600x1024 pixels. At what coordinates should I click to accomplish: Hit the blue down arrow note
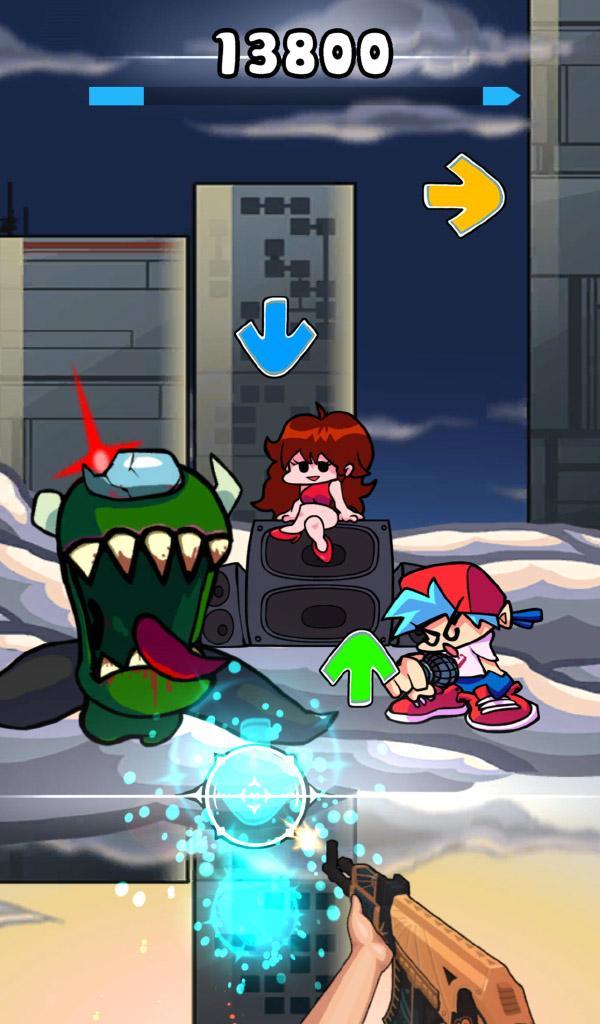coord(276,338)
